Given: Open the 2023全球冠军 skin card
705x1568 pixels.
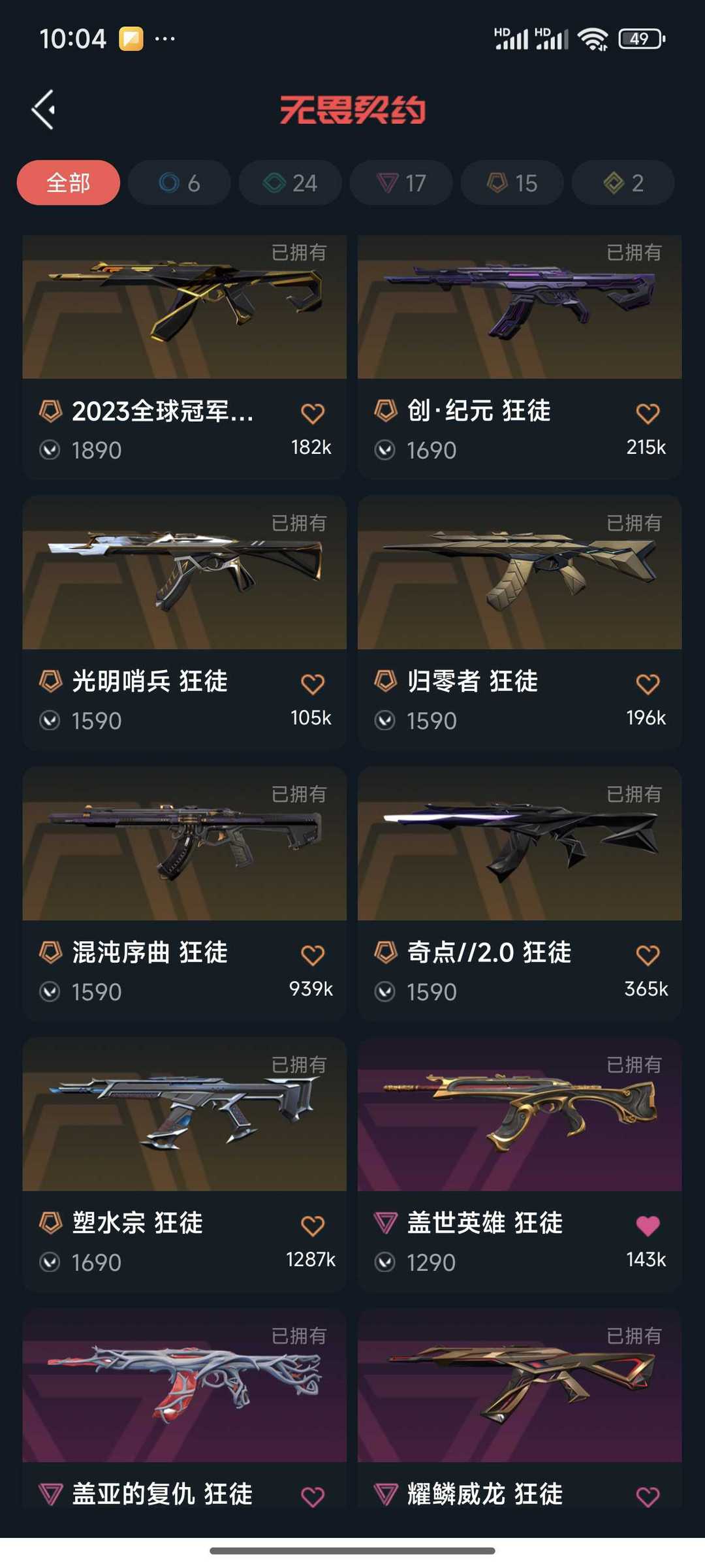Looking at the screenshot, I should [x=184, y=307].
